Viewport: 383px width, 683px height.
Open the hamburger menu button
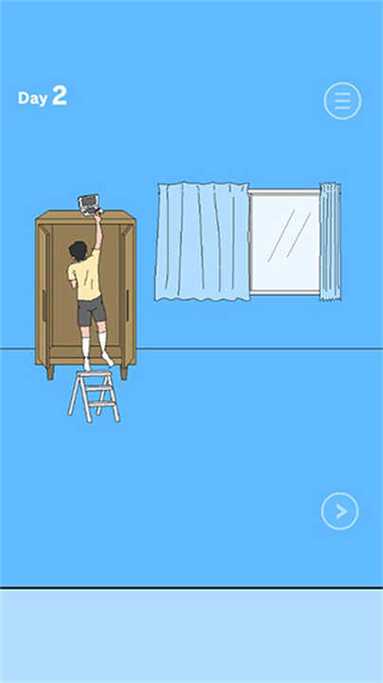click(342, 101)
